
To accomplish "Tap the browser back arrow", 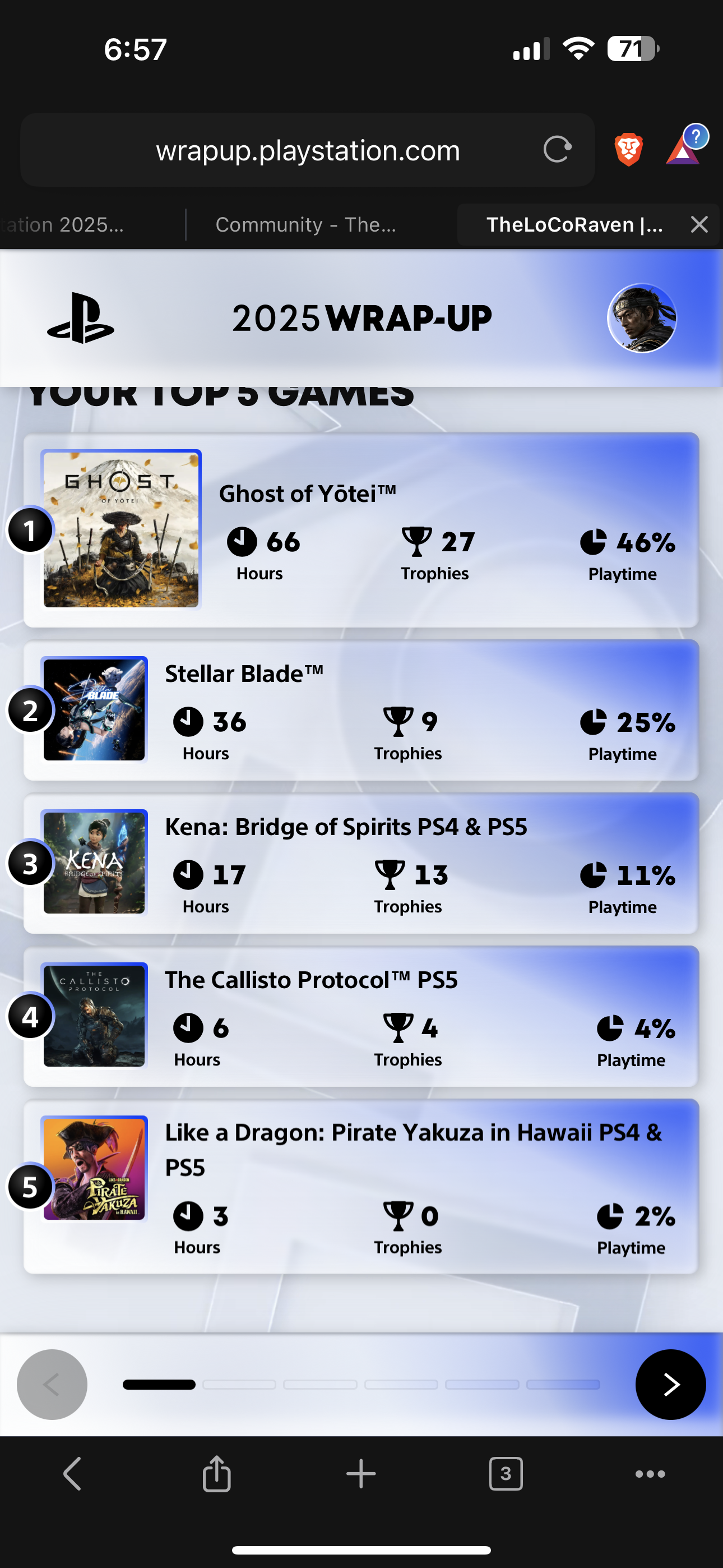I will pyautogui.click(x=72, y=1474).
